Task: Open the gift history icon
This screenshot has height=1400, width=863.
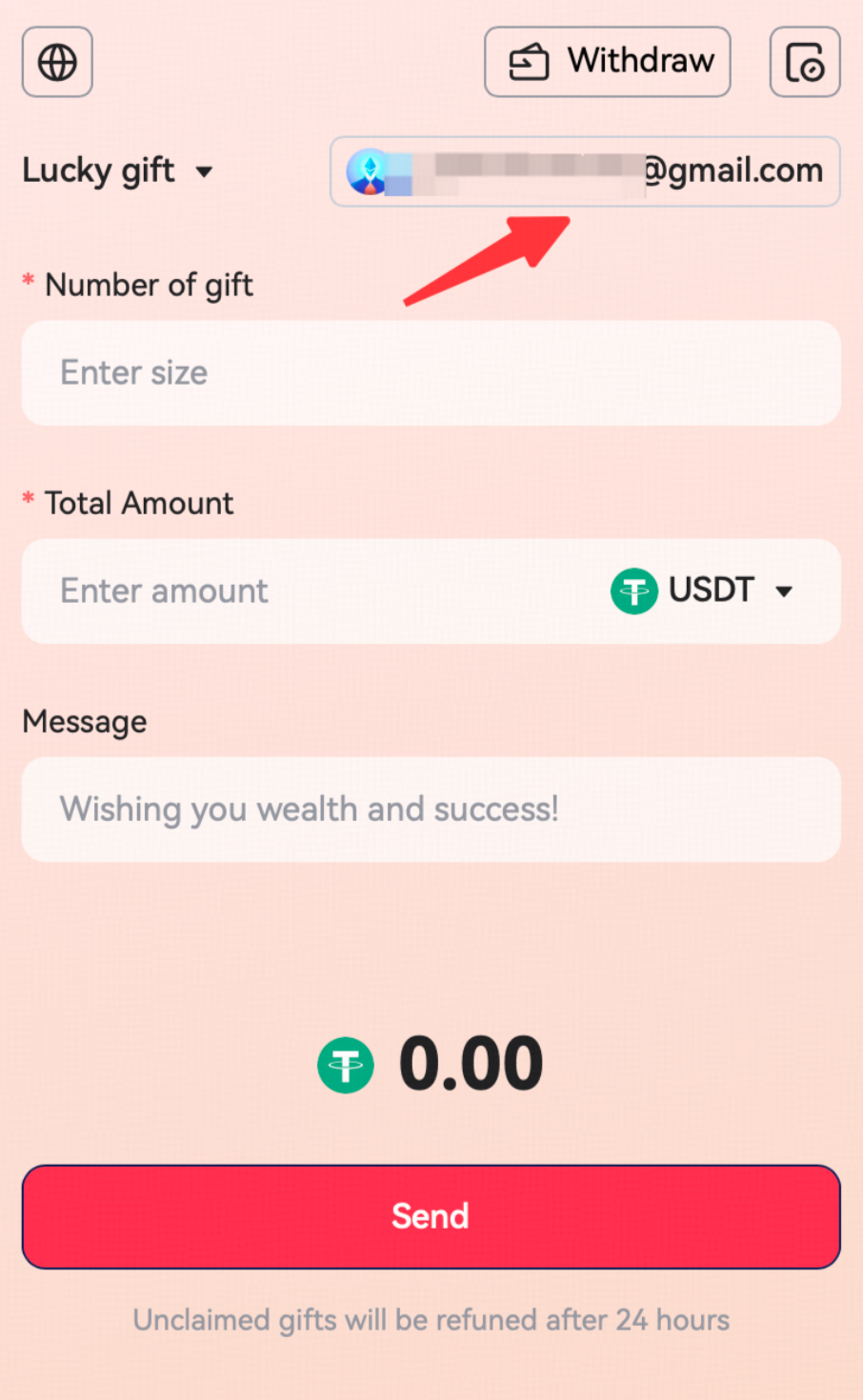Action: coord(805,62)
